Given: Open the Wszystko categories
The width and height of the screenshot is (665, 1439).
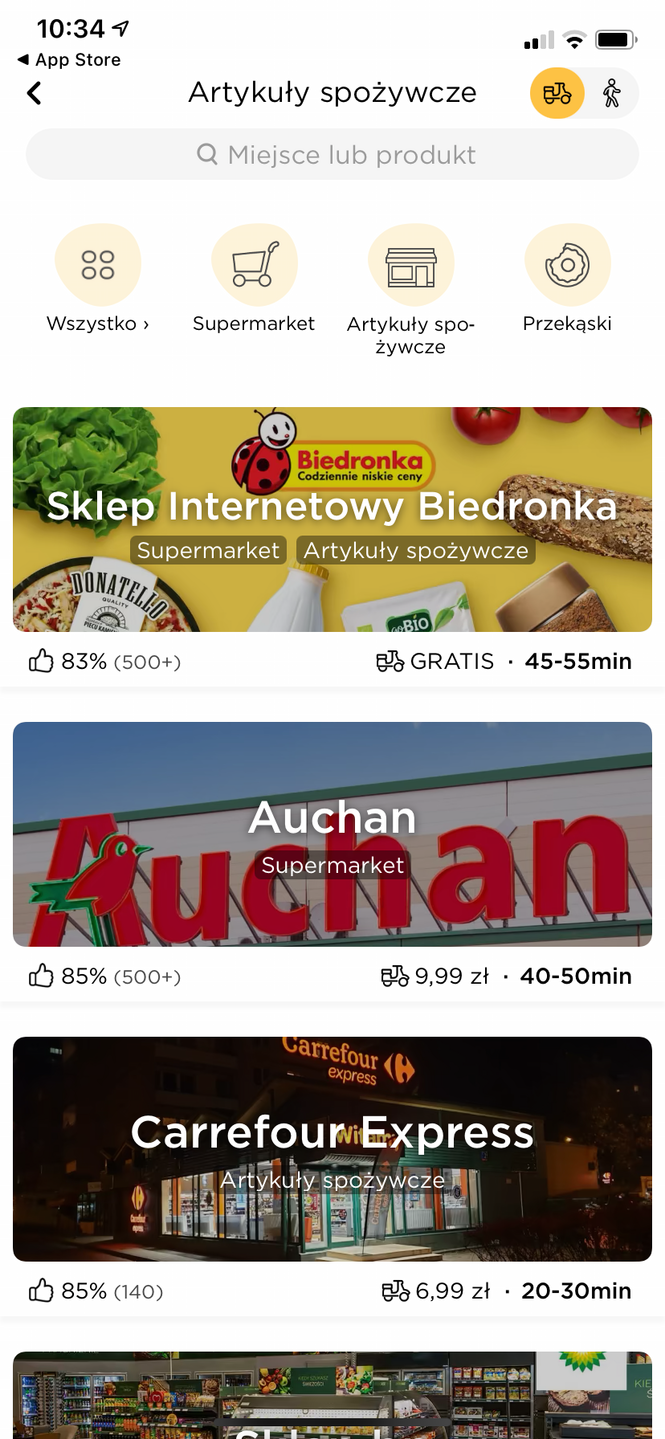Looking at the screenshot, I should click(98, 265).
